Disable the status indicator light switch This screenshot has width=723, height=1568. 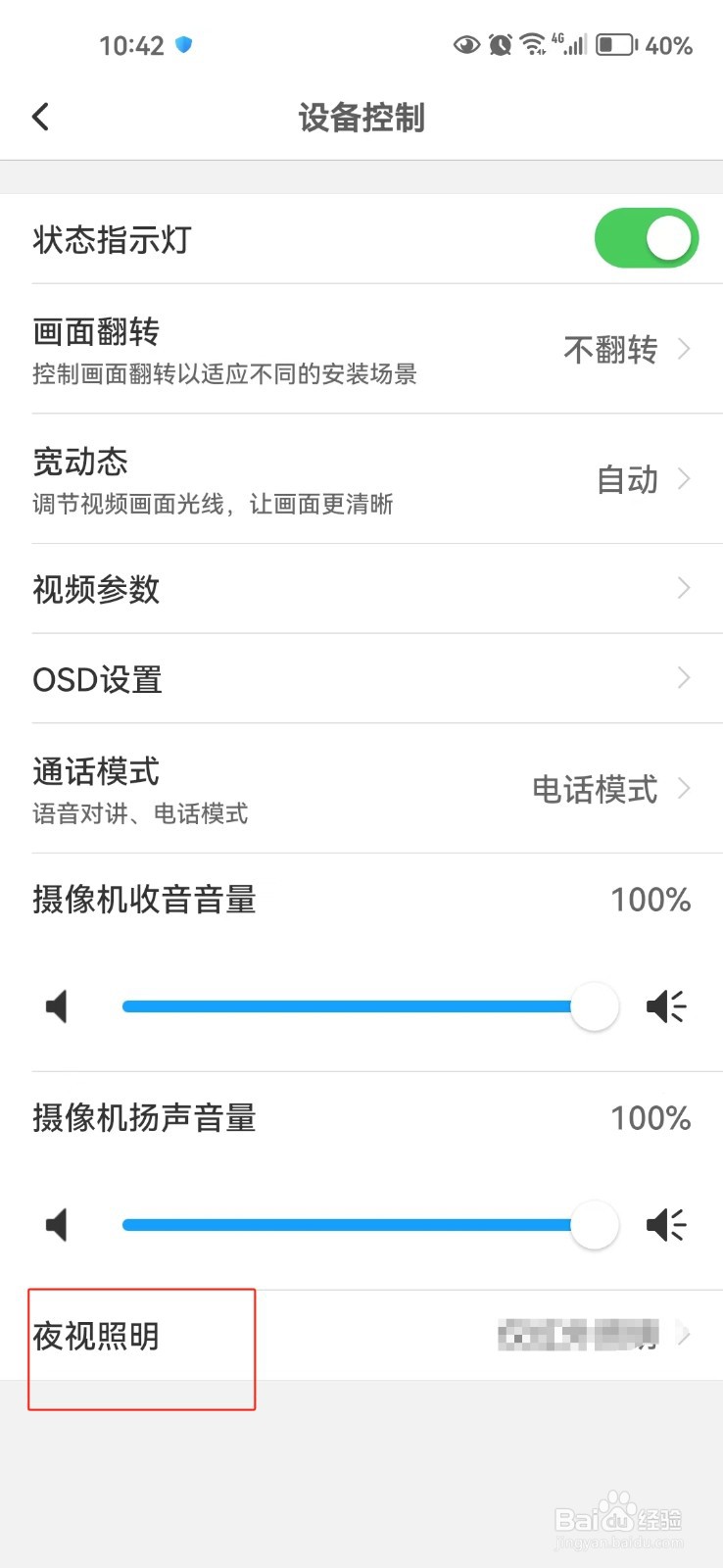pyautogui.click(x=646, y=237)
